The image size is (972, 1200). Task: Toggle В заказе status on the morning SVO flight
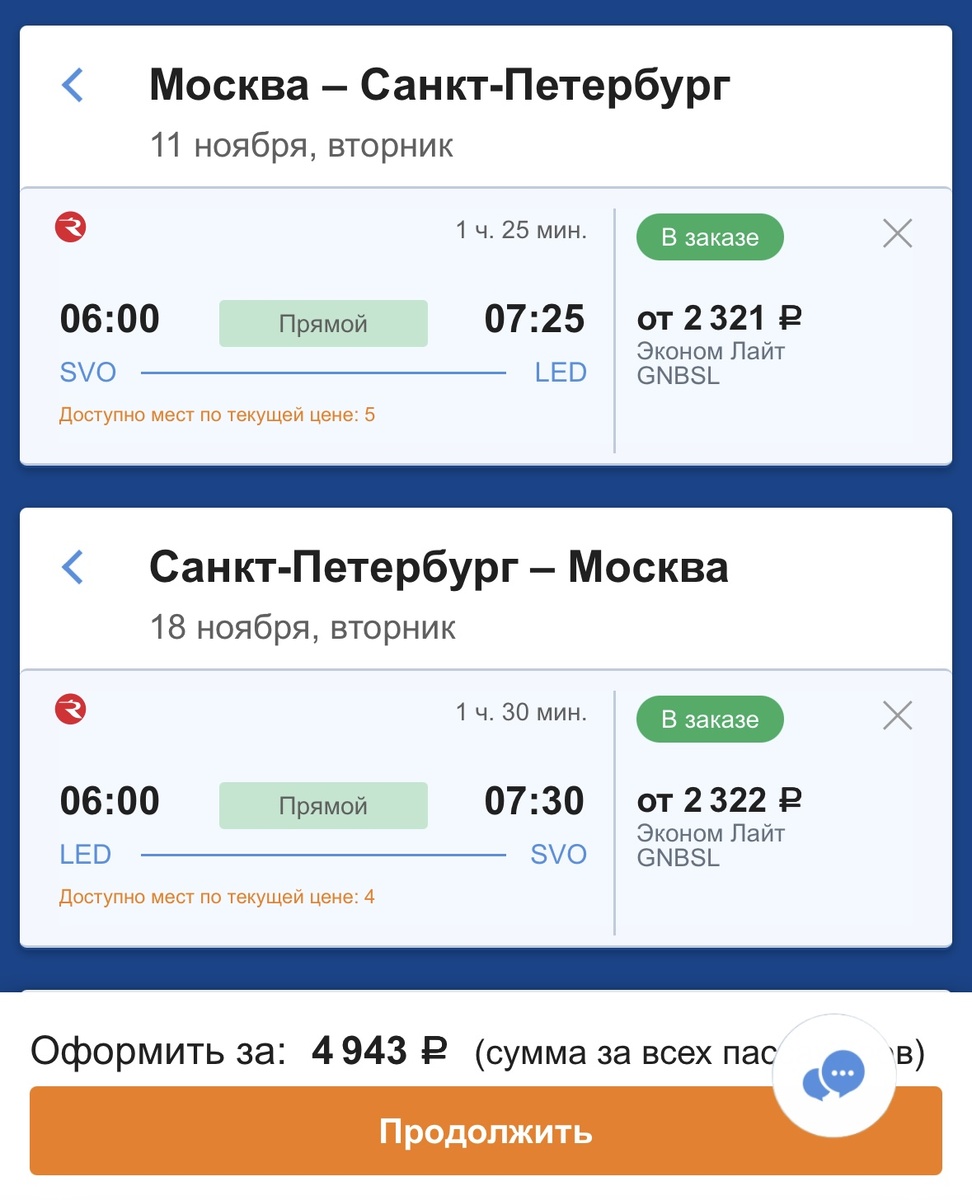point(709,237)
